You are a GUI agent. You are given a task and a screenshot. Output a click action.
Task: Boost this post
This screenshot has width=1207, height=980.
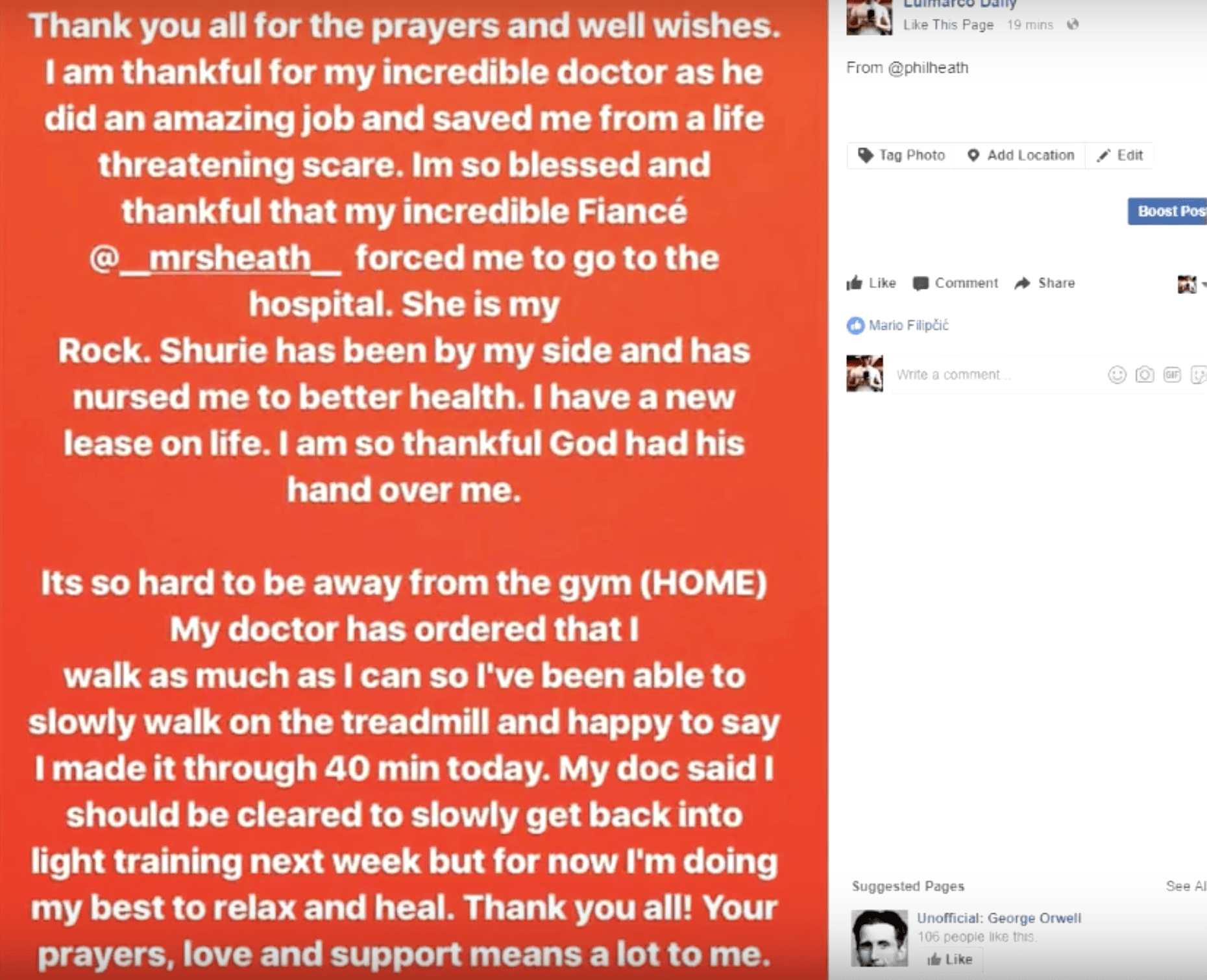(x=1168, y=212)
